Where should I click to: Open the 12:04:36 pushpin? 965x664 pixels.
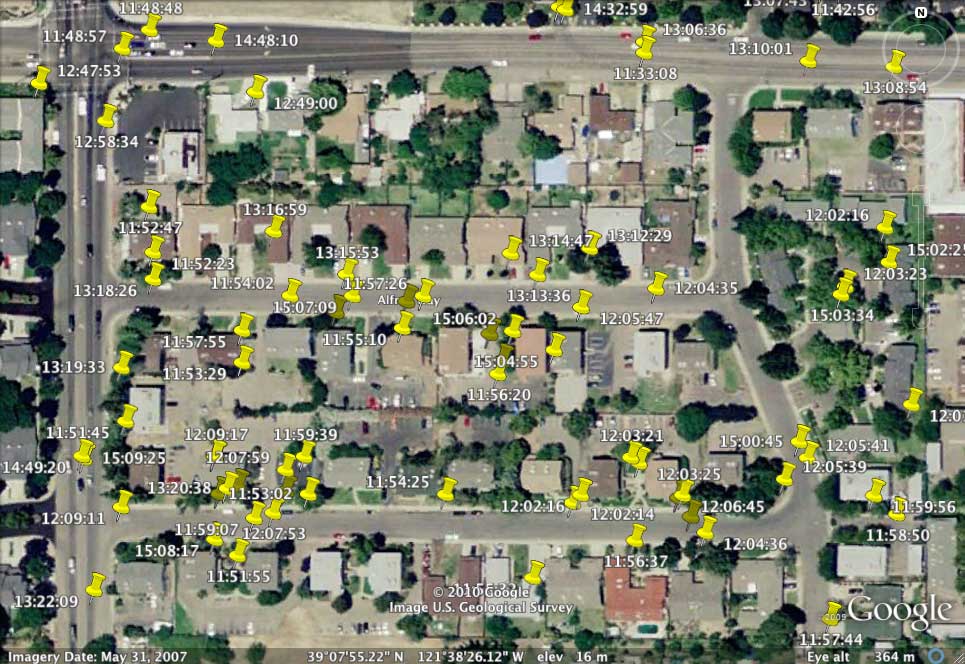click(x=706, y=528)
